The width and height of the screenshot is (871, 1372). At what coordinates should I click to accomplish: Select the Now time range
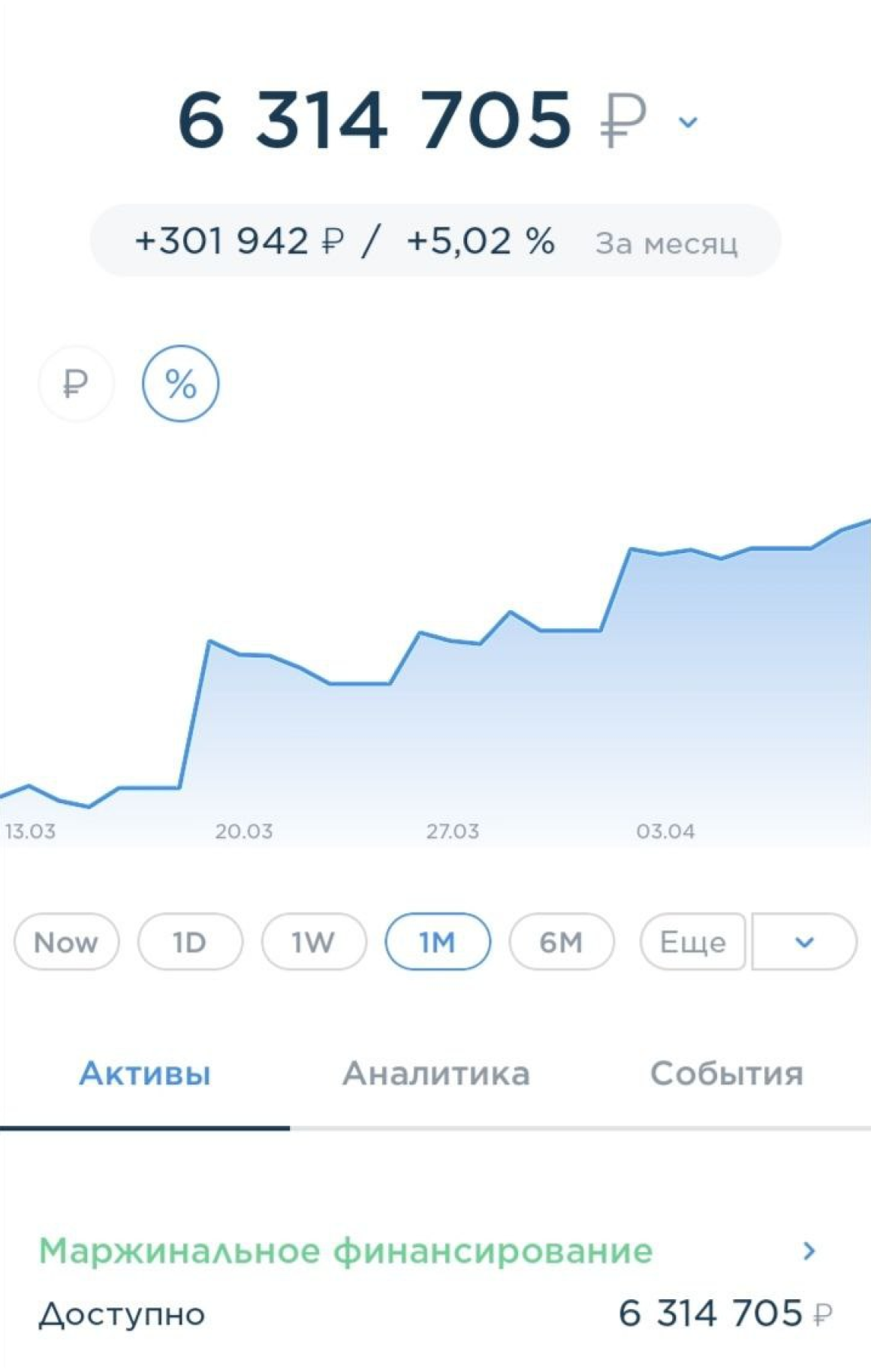(x=66, y=942)
